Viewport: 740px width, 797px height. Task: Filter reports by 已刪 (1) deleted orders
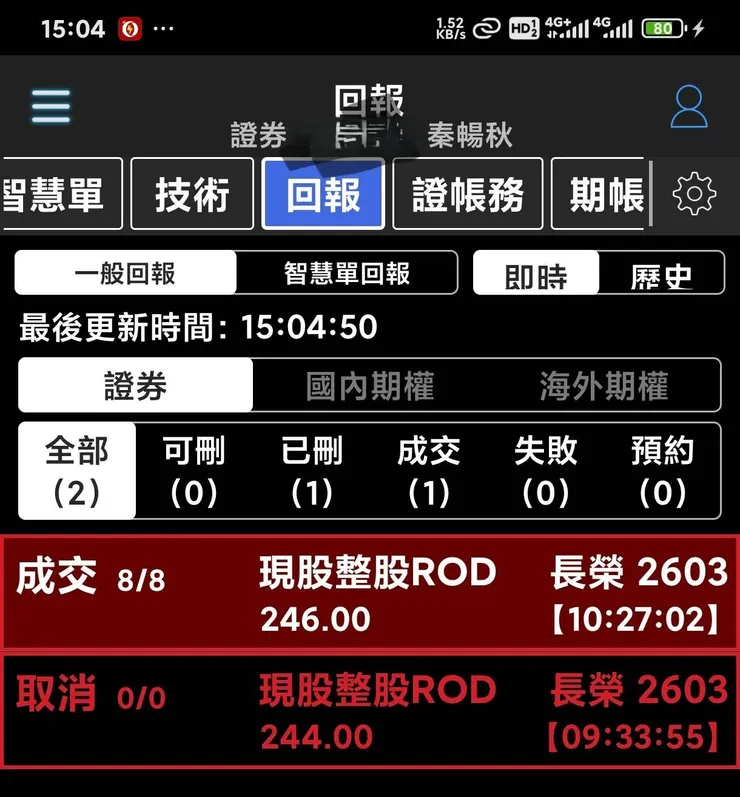click(x=310, y=470)
